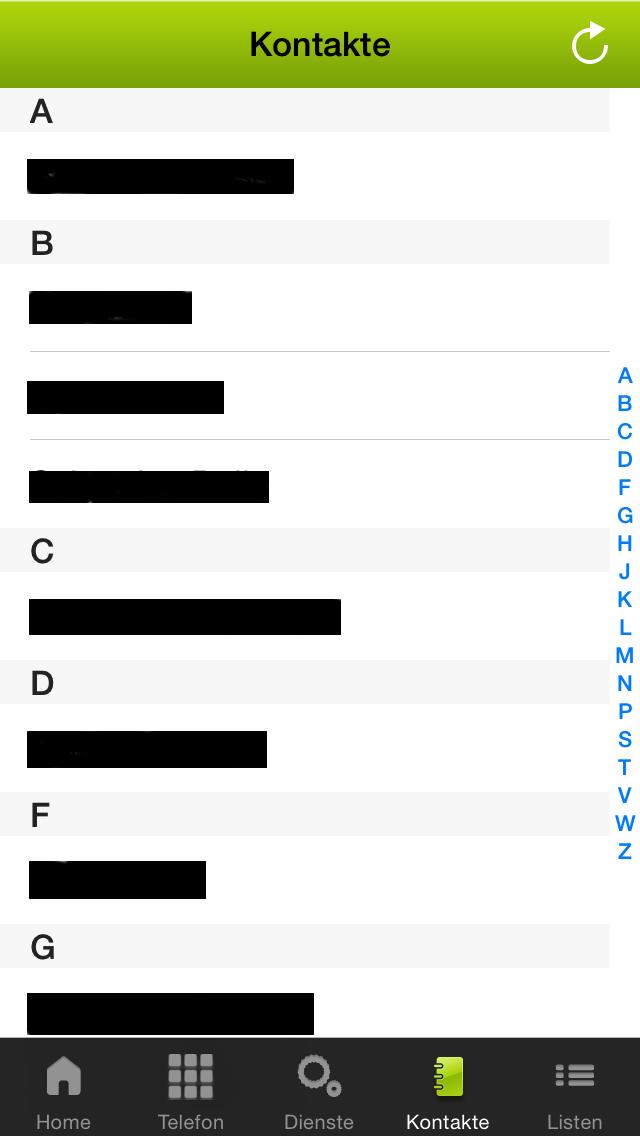The image size is (640, 1136).
Task: Refresh the contacts list
Action: pos(589,44)
